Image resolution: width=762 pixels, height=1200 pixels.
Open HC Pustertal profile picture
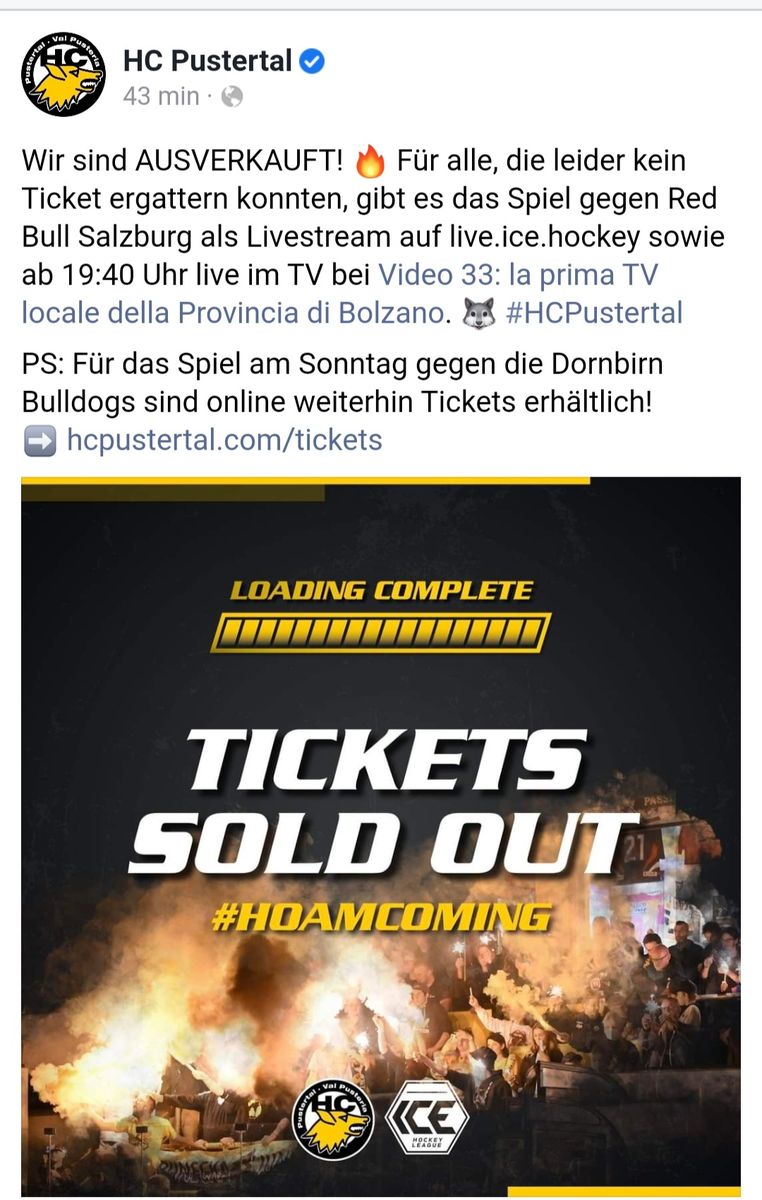(63, 74)
